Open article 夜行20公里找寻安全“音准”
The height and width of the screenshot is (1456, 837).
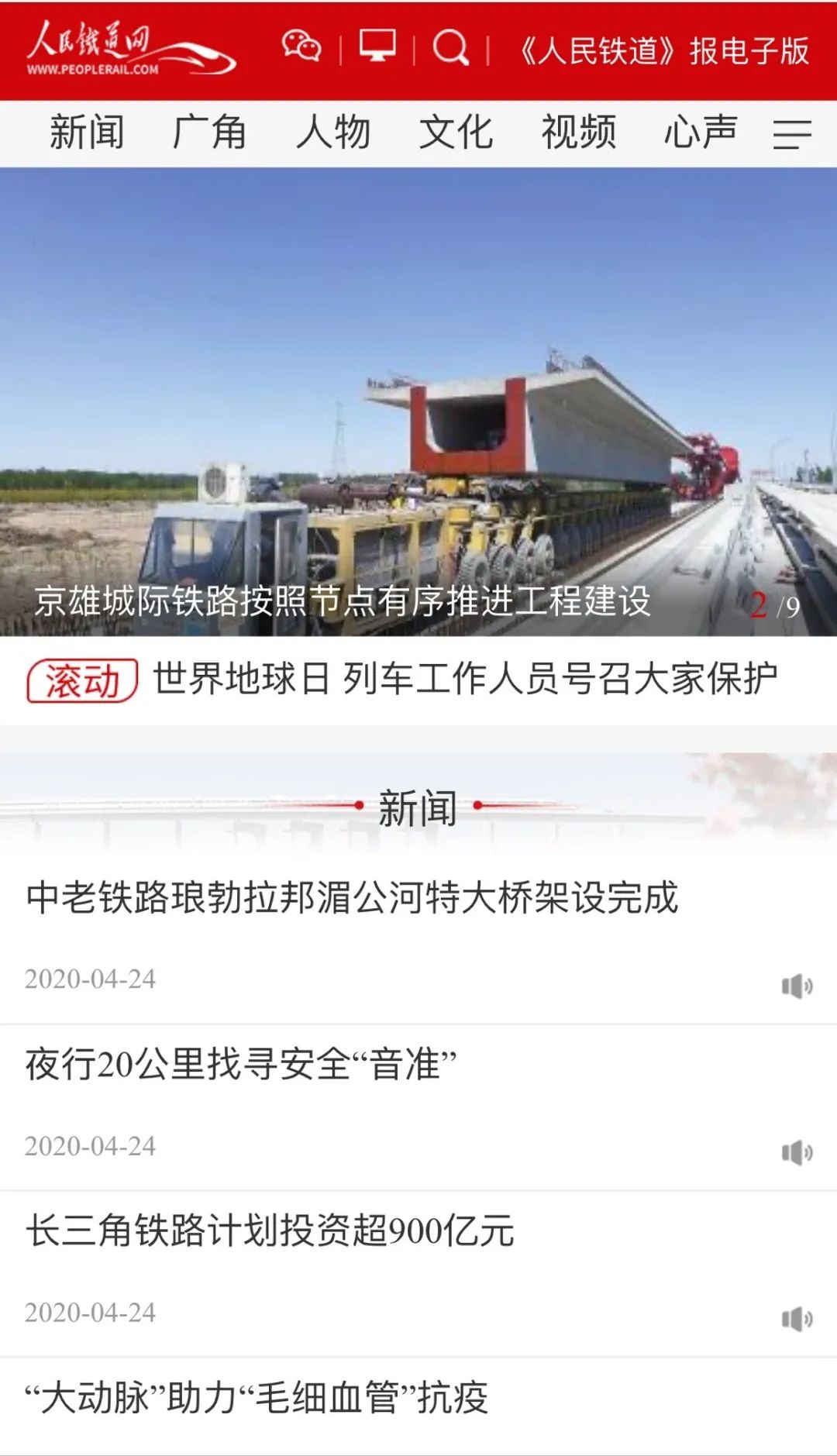(x=241, y=1064)
